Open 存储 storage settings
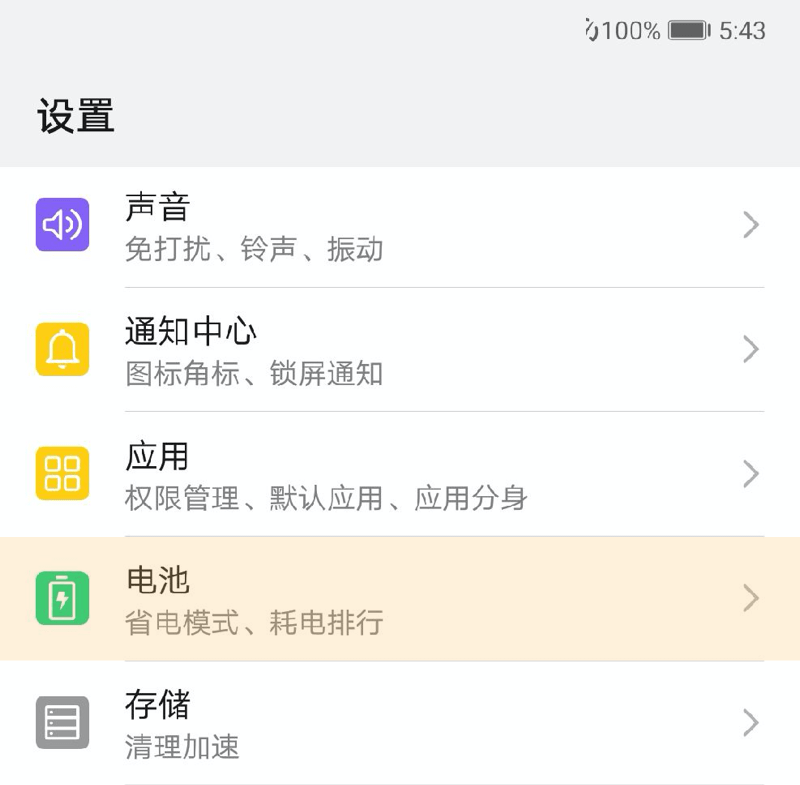This screenshot has height=785, width=800. pos(400,722)
